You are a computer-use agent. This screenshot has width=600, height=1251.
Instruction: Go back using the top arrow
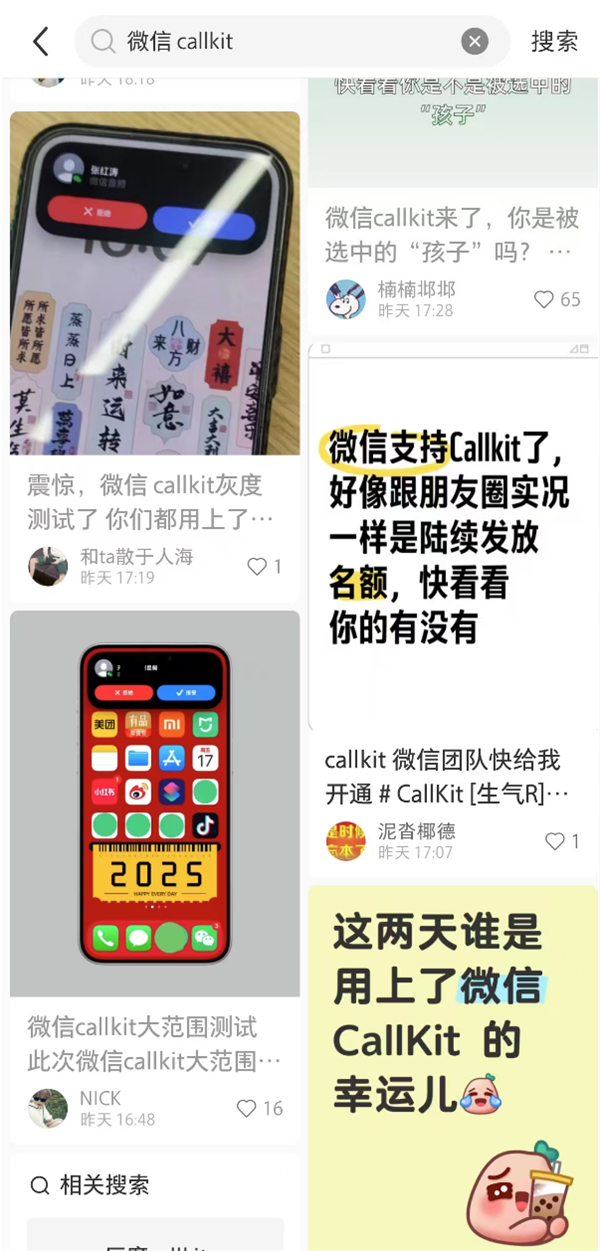[x=40, y=41]
